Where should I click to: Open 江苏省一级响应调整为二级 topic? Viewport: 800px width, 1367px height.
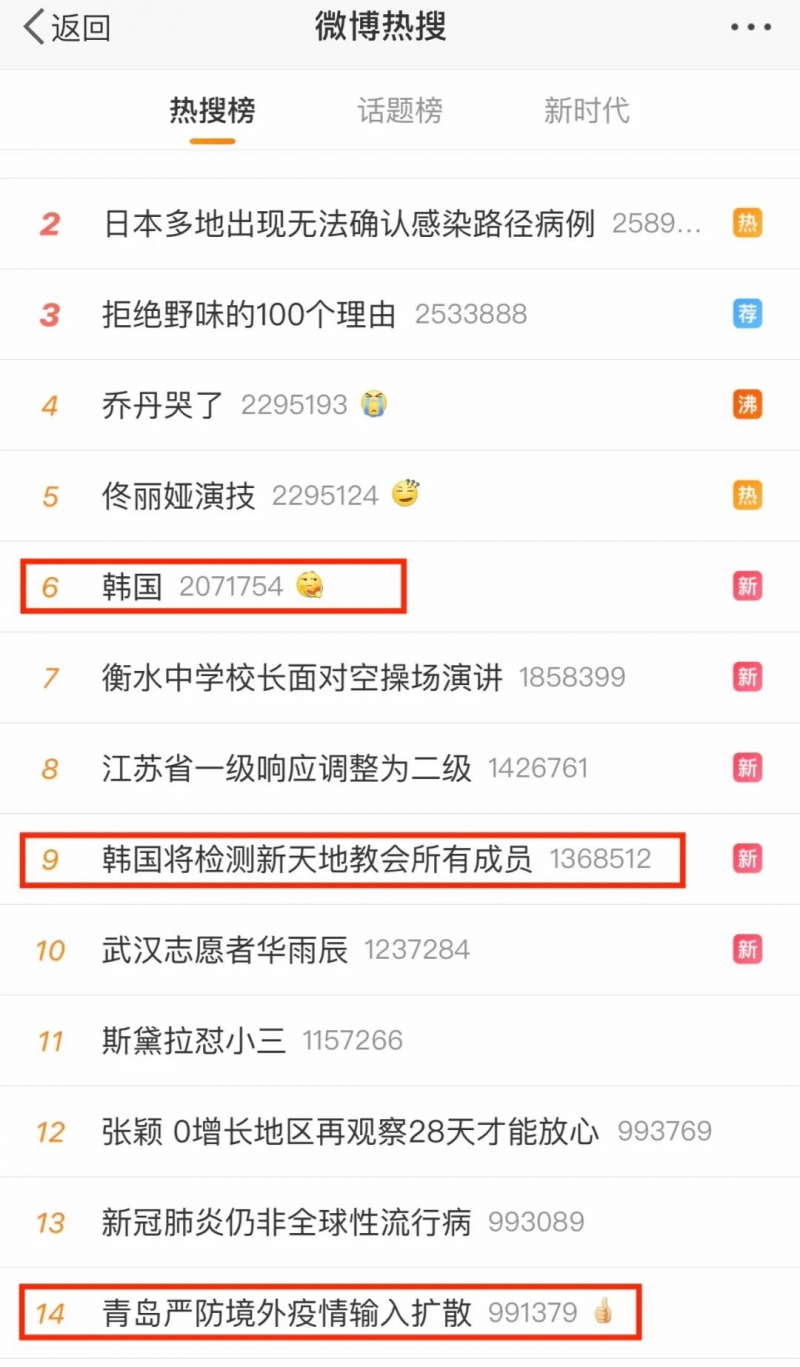click(286, 768)
